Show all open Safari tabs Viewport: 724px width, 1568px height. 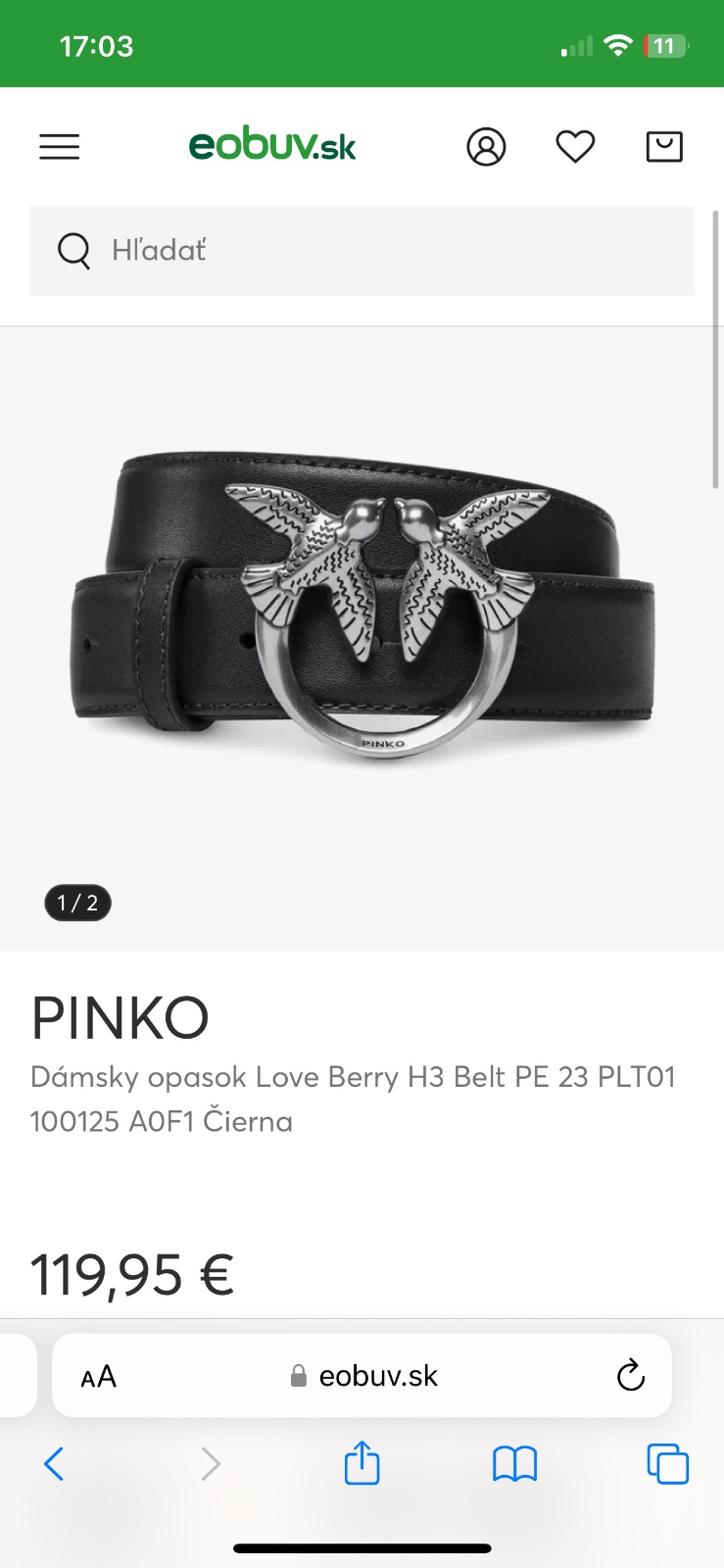[668, 1464]
